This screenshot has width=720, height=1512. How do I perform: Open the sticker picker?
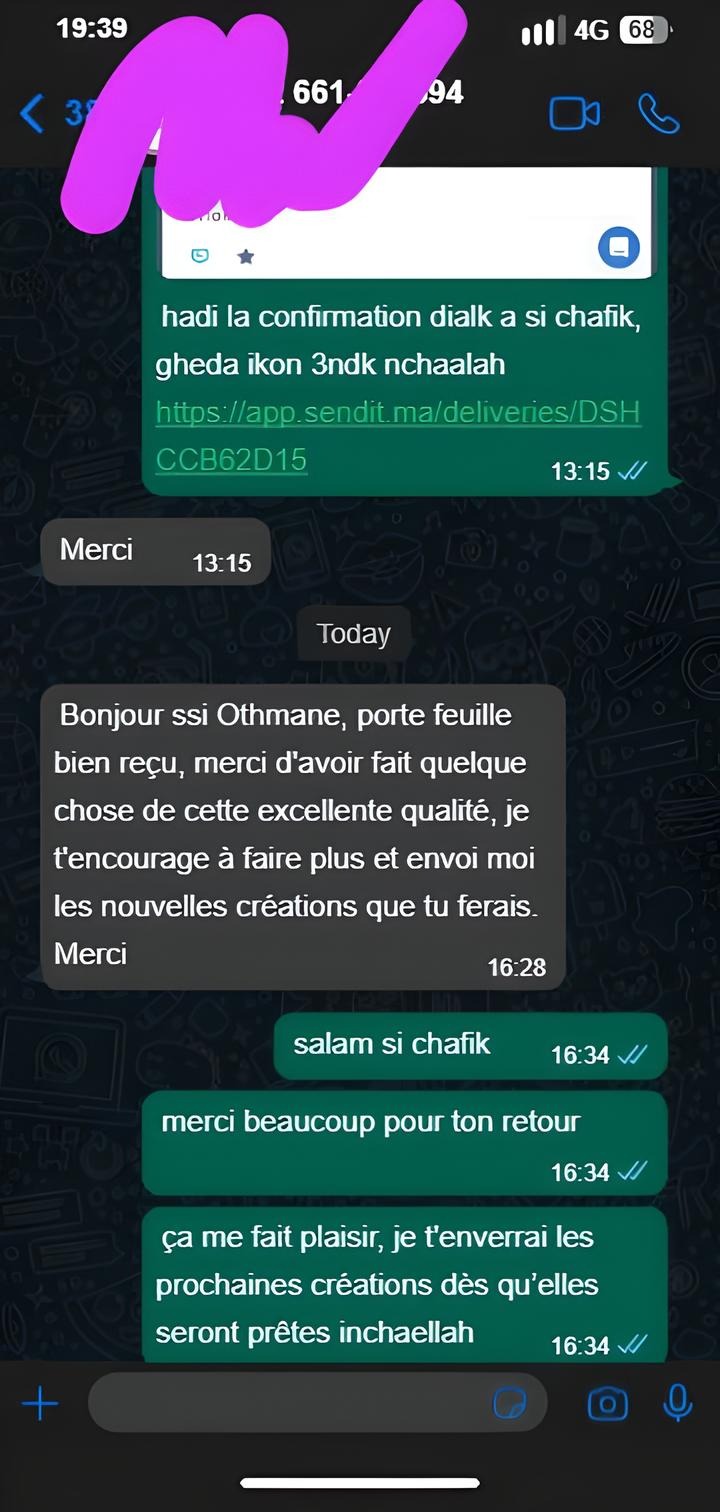[510, 1404]
